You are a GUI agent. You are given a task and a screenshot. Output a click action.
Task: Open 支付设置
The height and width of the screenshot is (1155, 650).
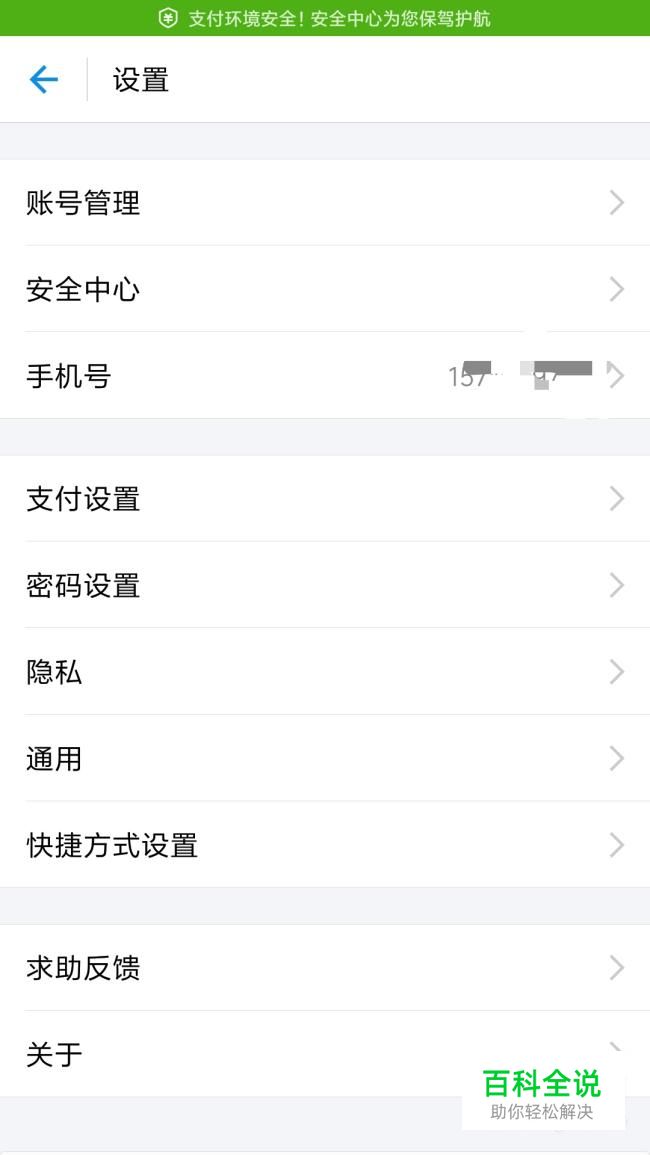pos(84,498)
